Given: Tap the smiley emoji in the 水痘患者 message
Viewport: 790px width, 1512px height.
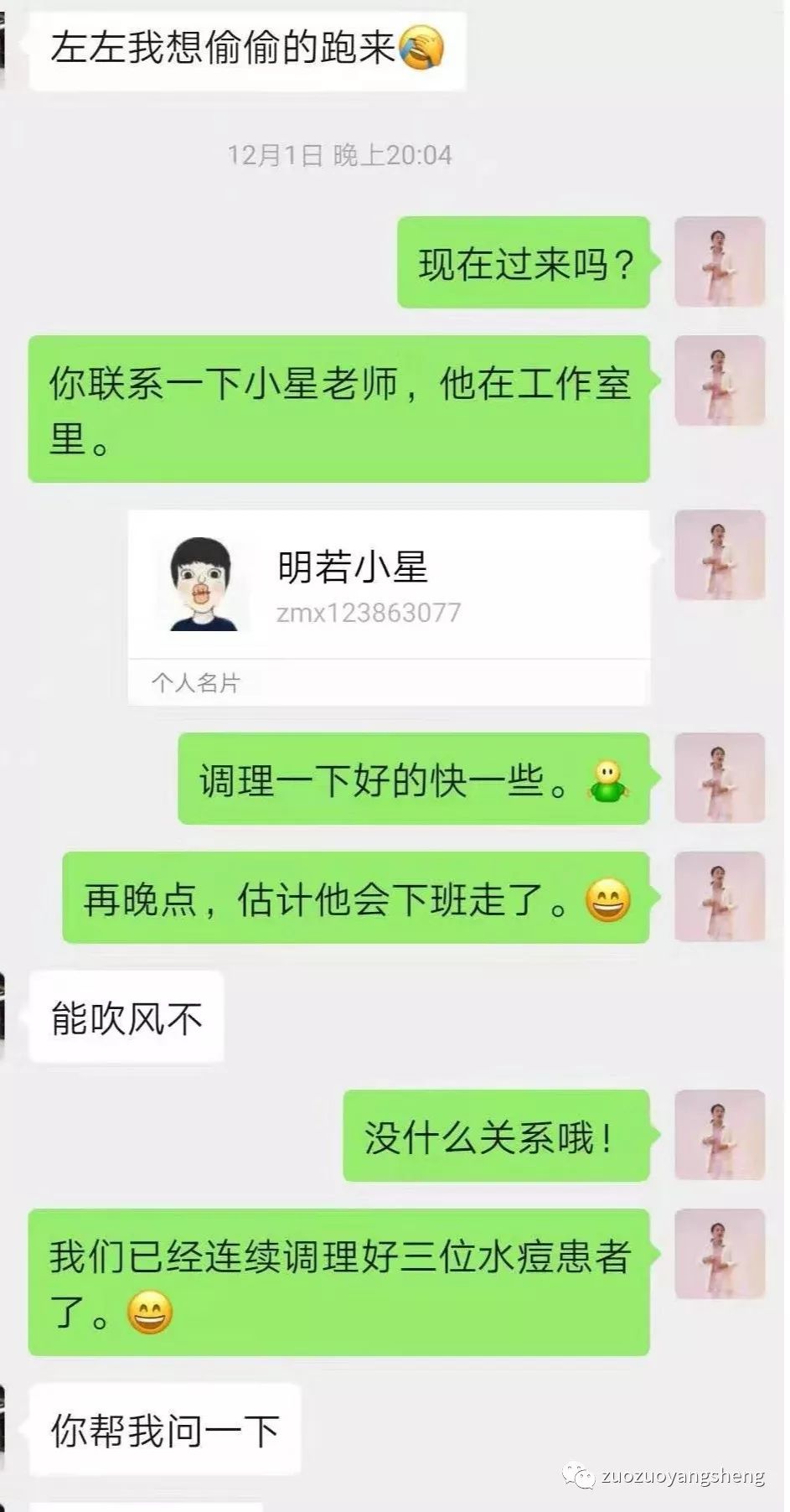Looking at the screenshot, I should coord(147,1314).
